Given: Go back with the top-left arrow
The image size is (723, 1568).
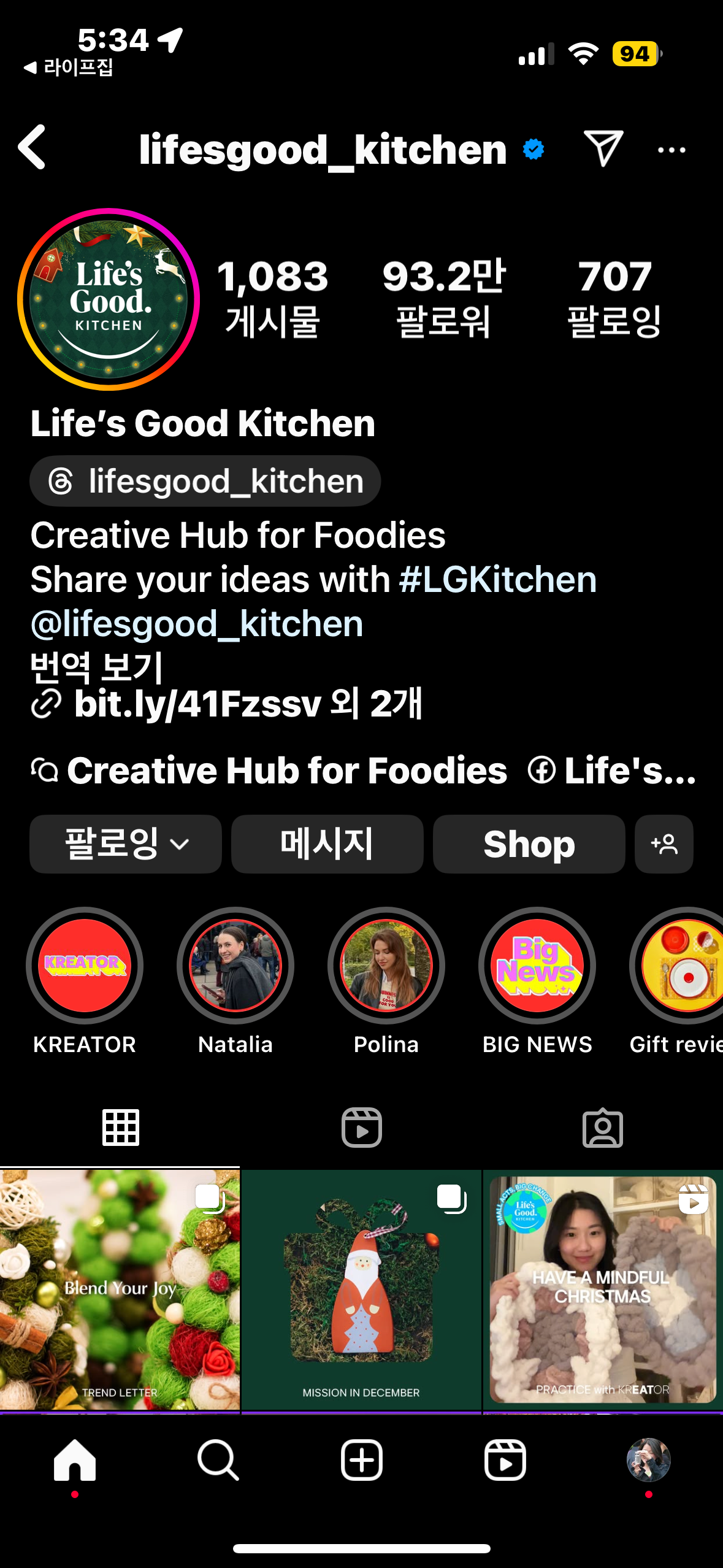Looking at the screenshot, I should pos(33,147).
